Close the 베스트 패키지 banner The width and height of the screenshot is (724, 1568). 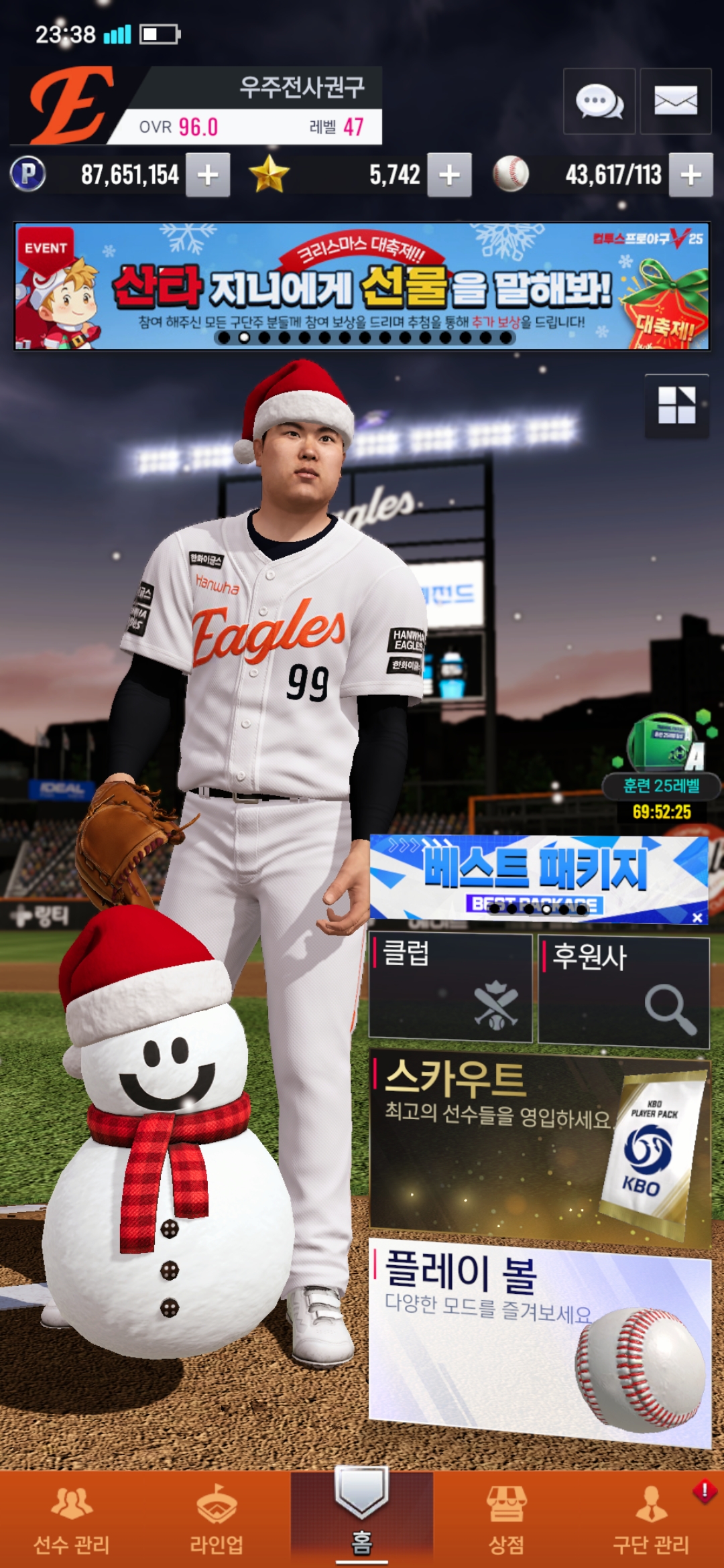[697, 917]
